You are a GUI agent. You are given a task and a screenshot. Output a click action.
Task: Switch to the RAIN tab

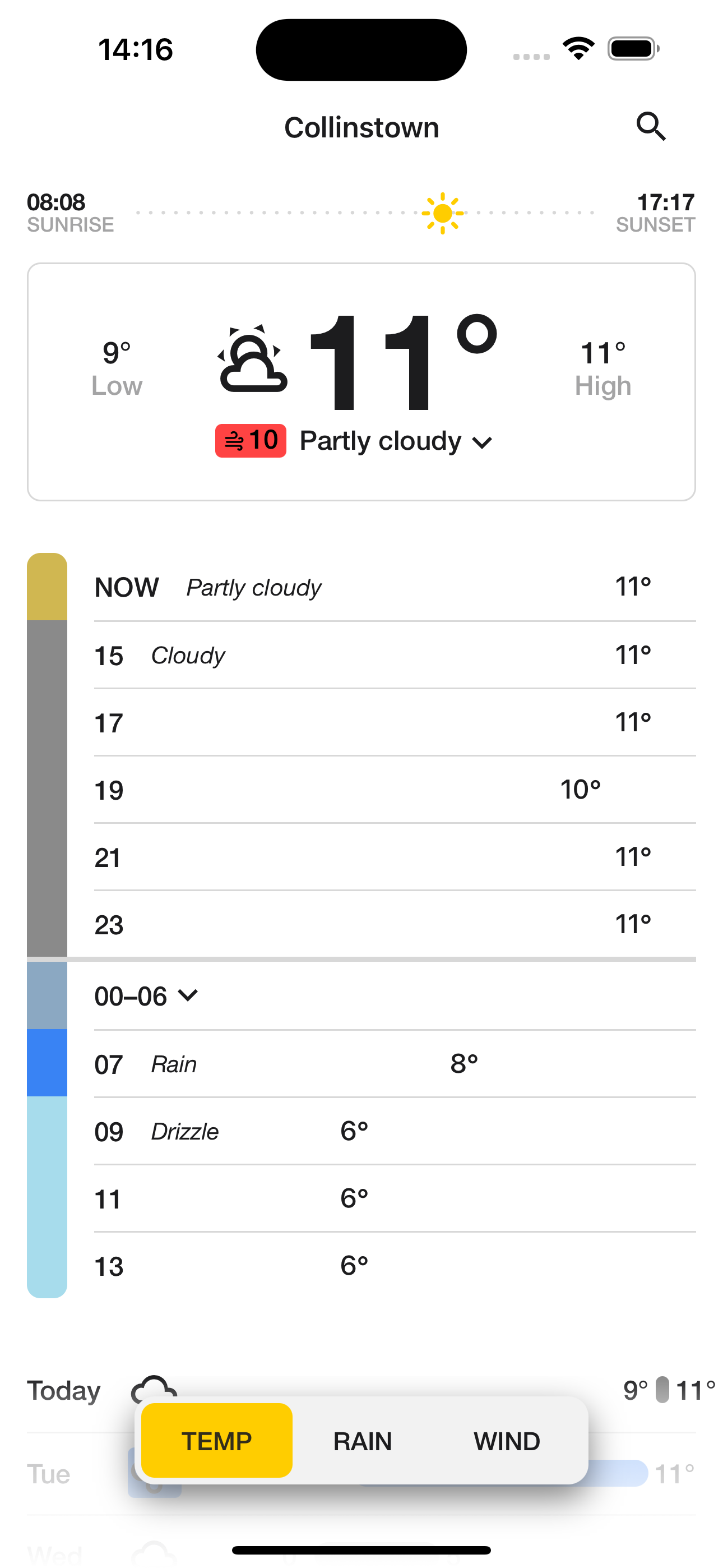(361, 1441)
